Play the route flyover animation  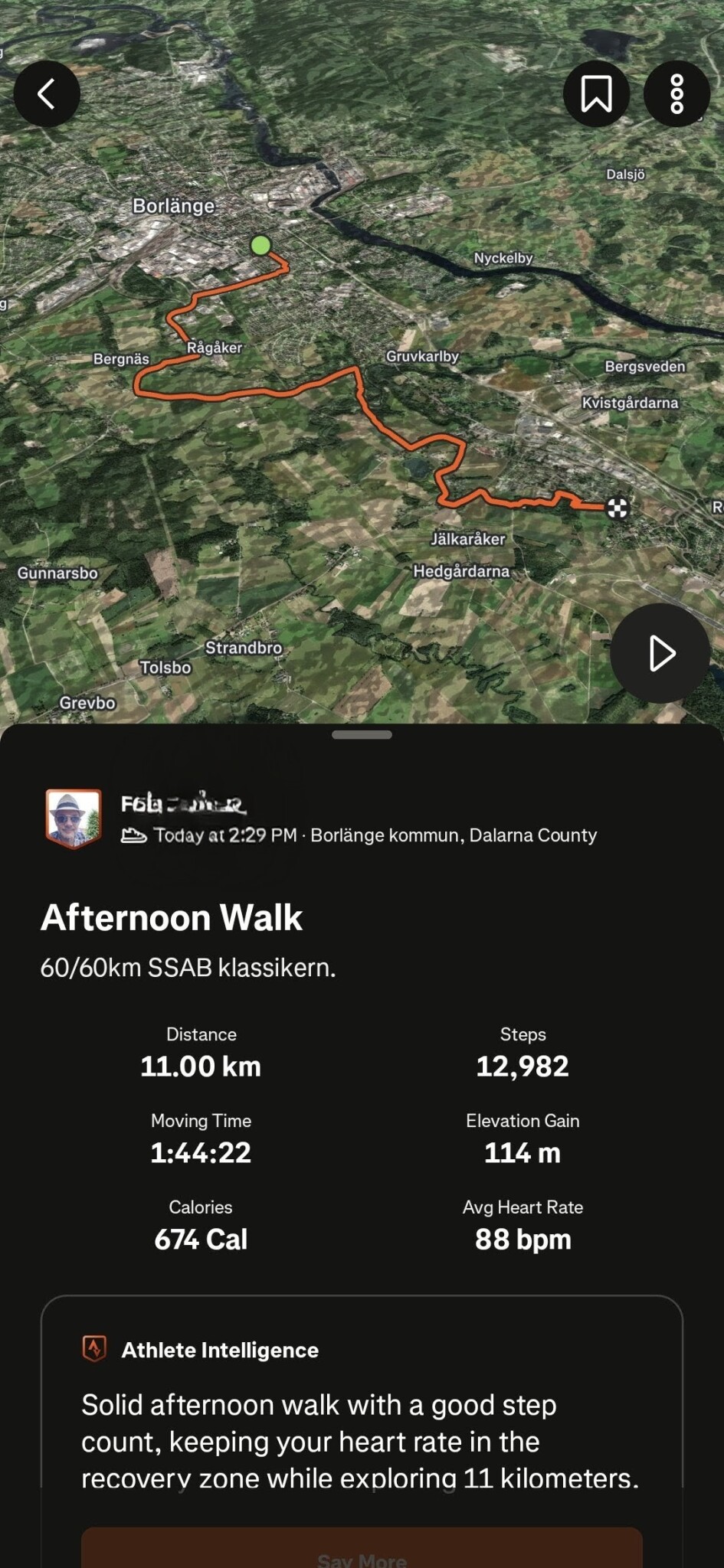pos(660,653)
